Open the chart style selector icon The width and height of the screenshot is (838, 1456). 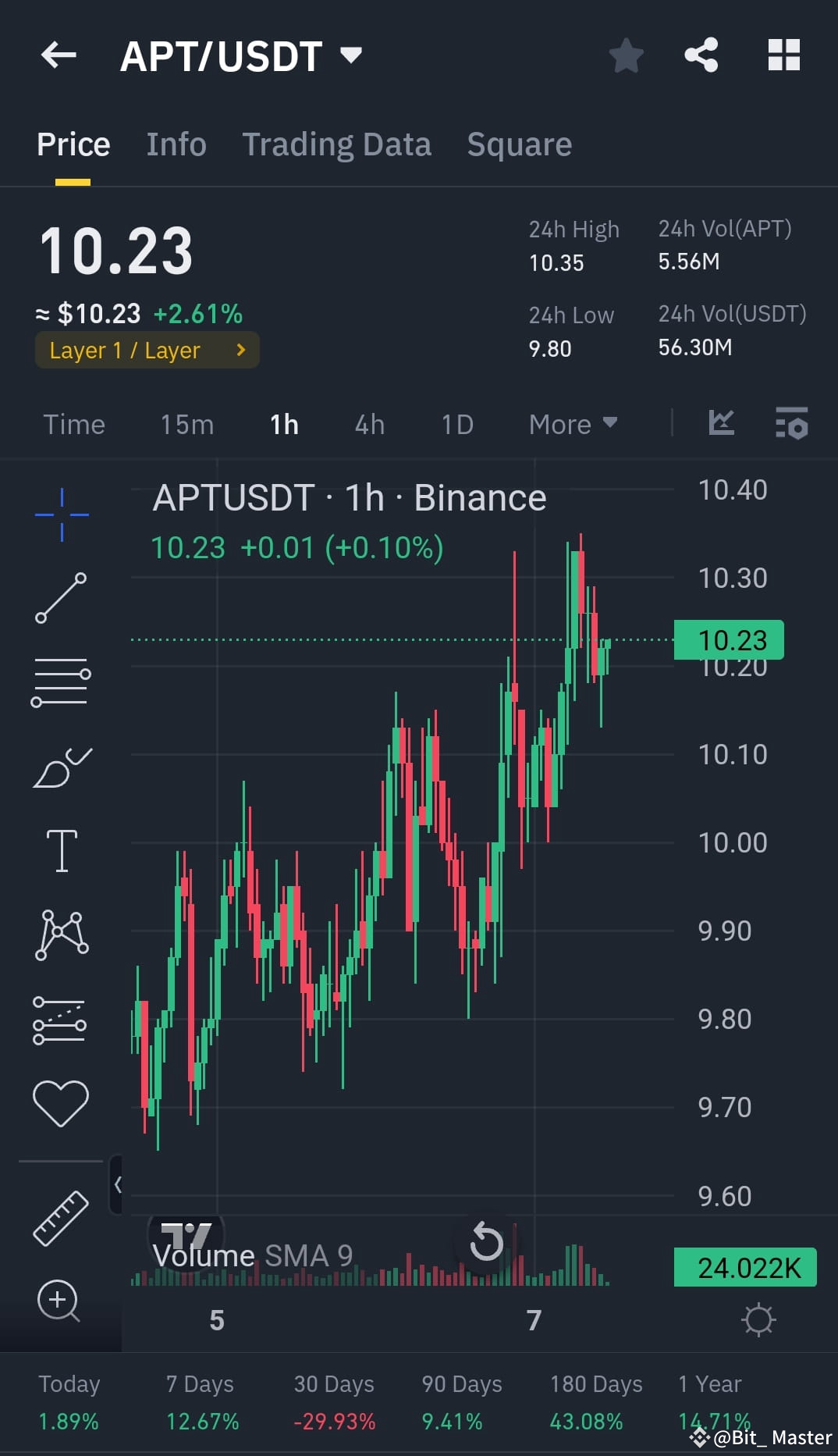[x=721, y=423]
